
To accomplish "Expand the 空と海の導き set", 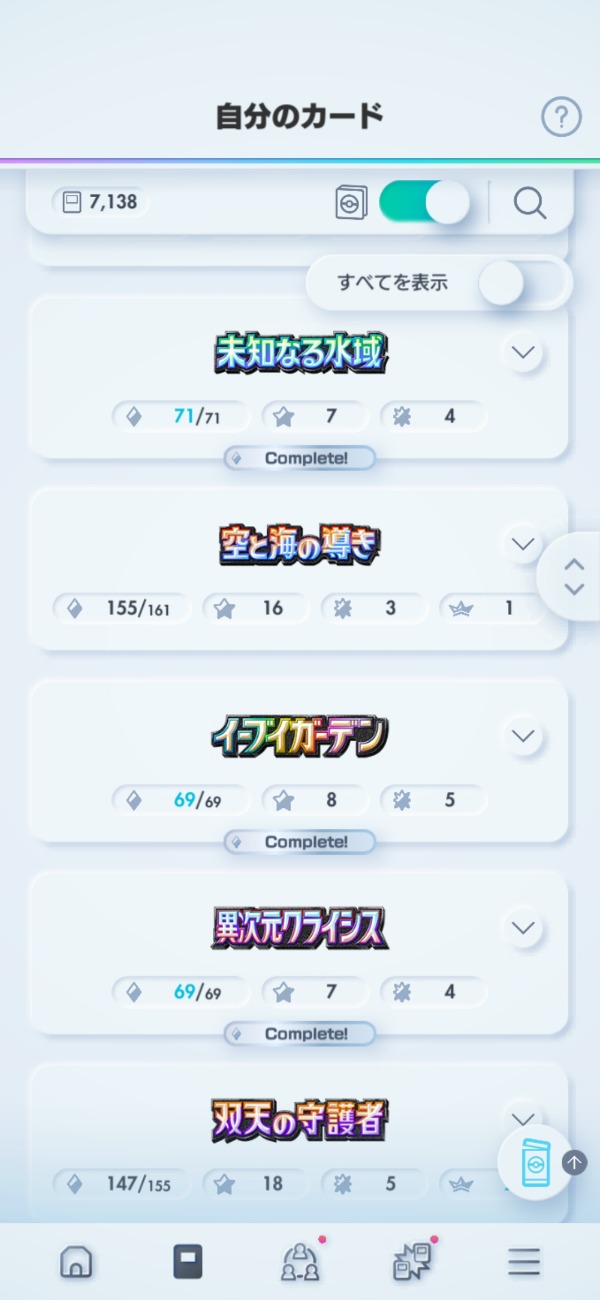I will [x=523, y=544].
